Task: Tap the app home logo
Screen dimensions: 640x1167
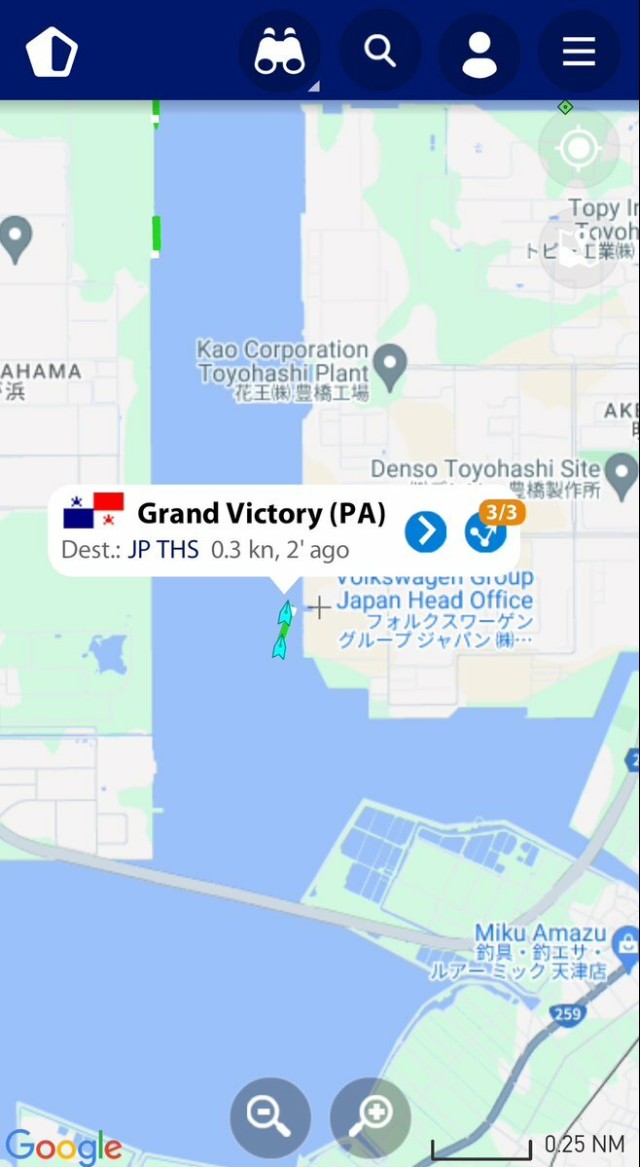Action: point(51,51)
